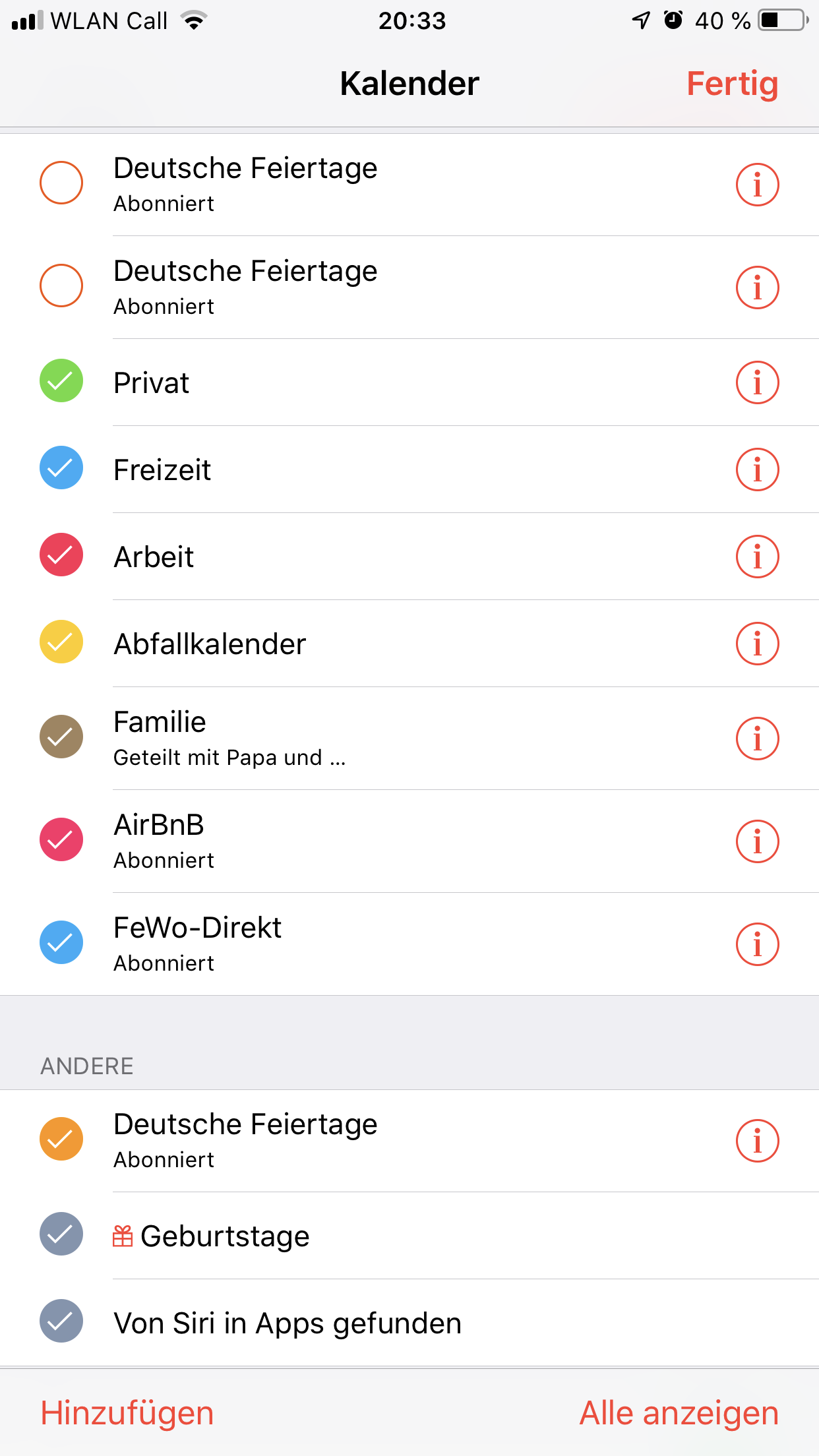Open info for Deutsche Feiertage under Andere
This screenshot has height=1456, width=819.
tap(756, 1140)
